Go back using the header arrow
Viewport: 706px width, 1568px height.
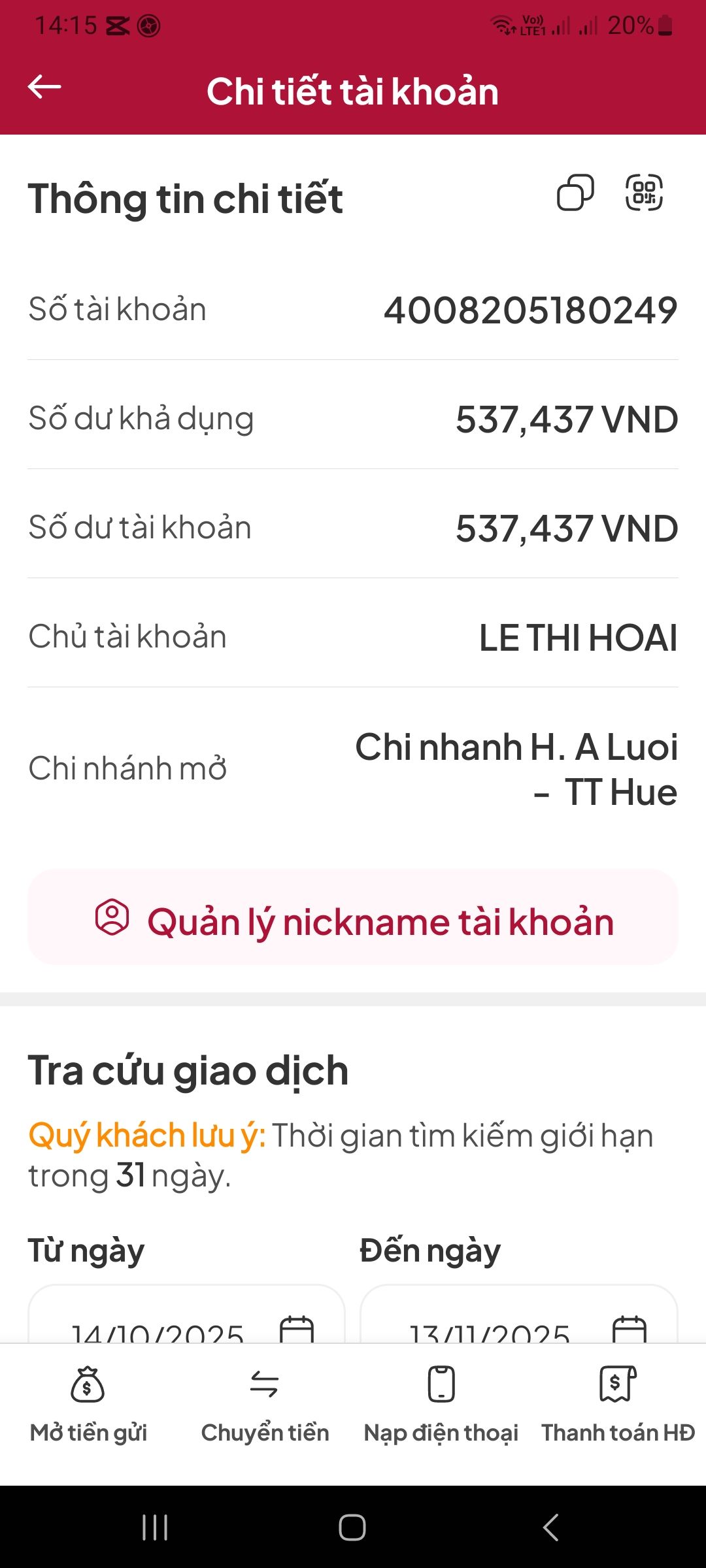point(44,88)
